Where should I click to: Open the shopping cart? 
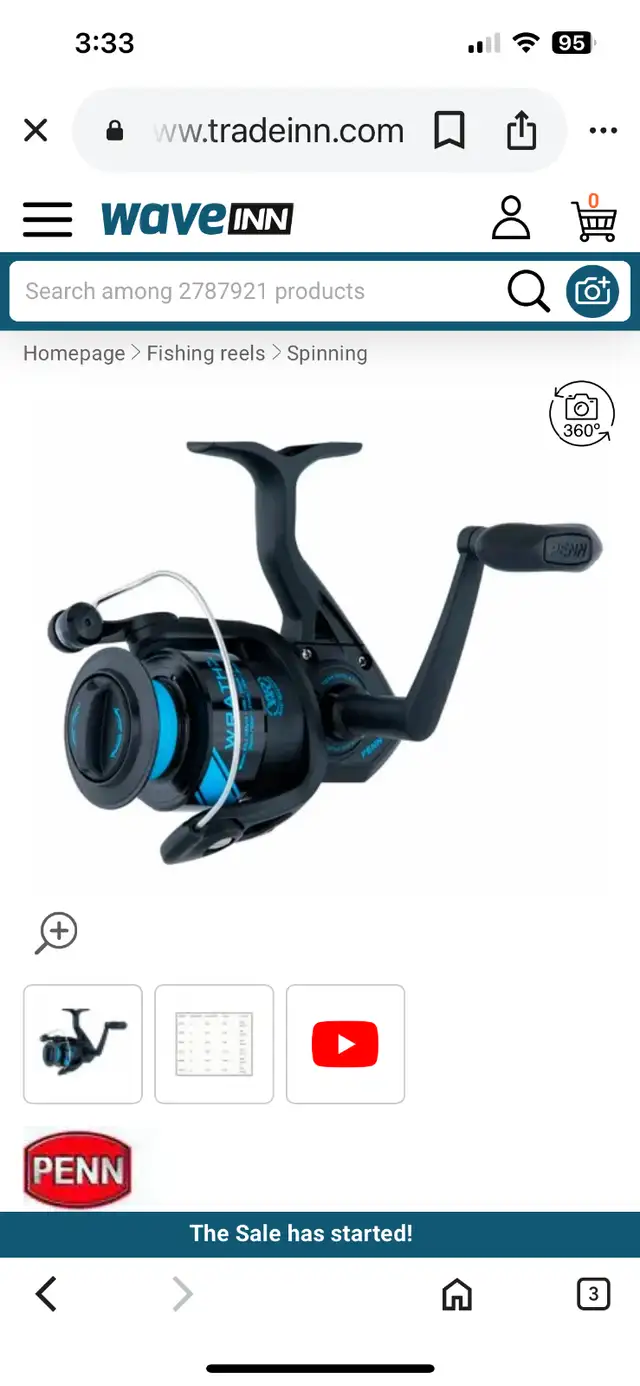pyautogui.click(x=593, y=218)
